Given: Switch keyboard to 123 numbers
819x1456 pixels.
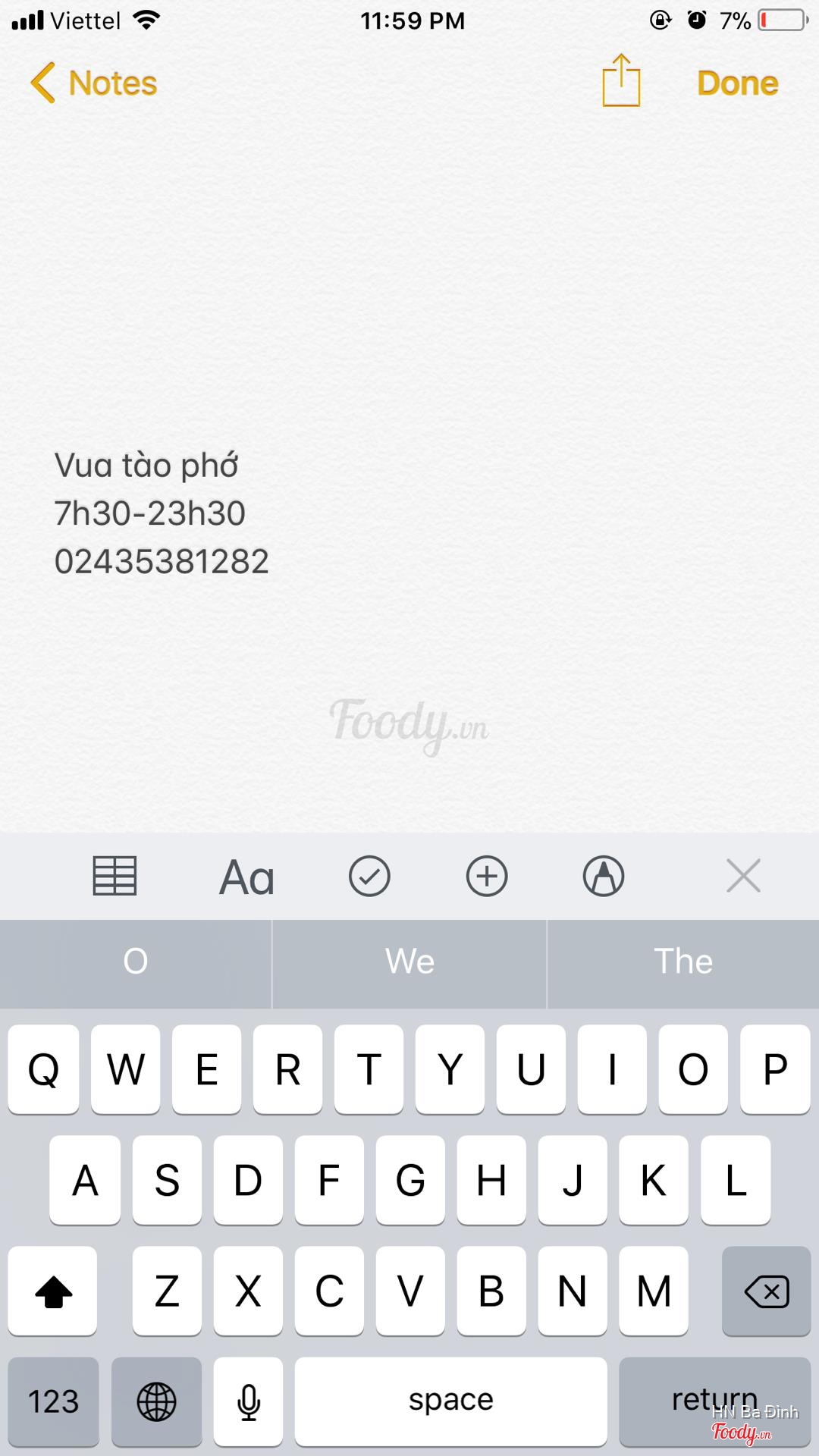Looking at the screenshot, I should click(x=53, y=1401).
